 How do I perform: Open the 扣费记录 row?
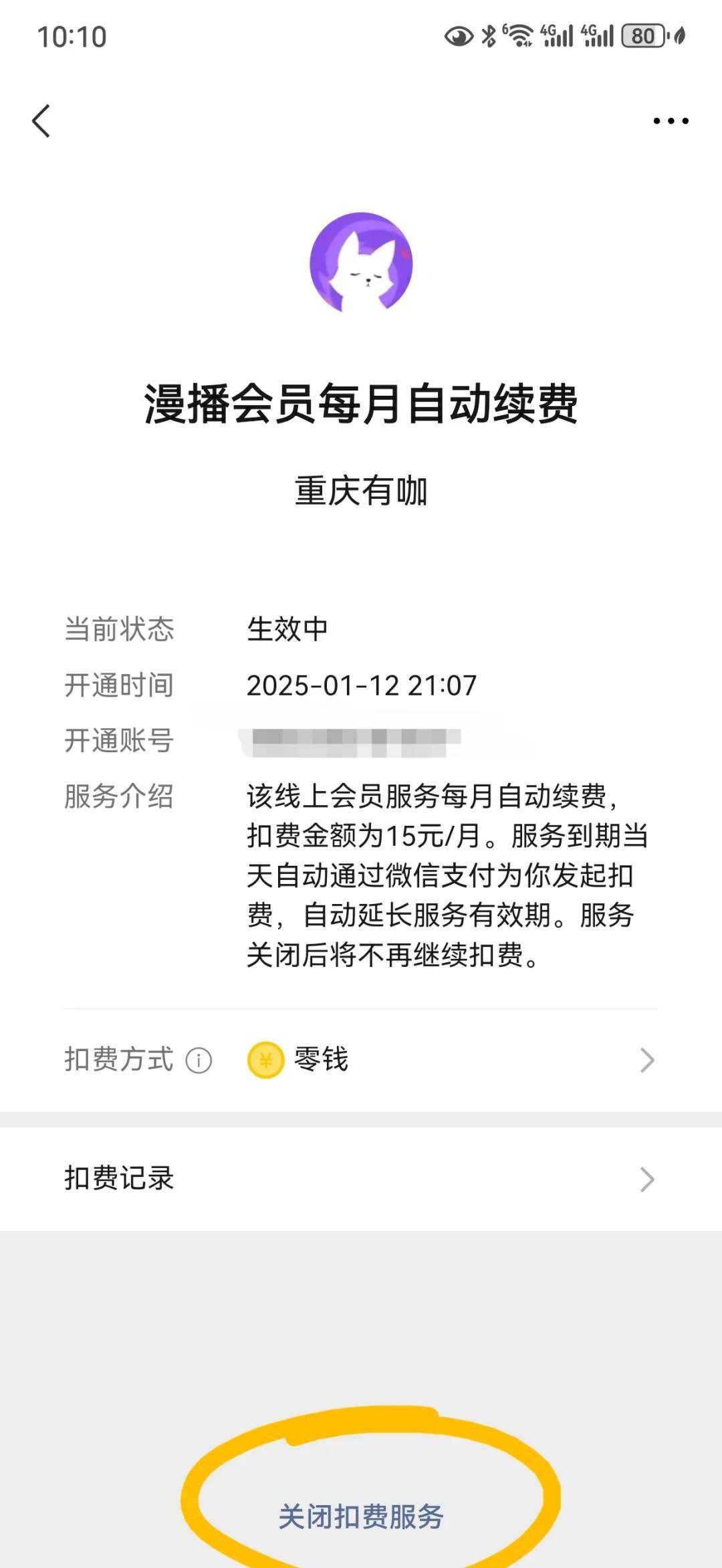pyautogui.click(x=361, y=1179)
